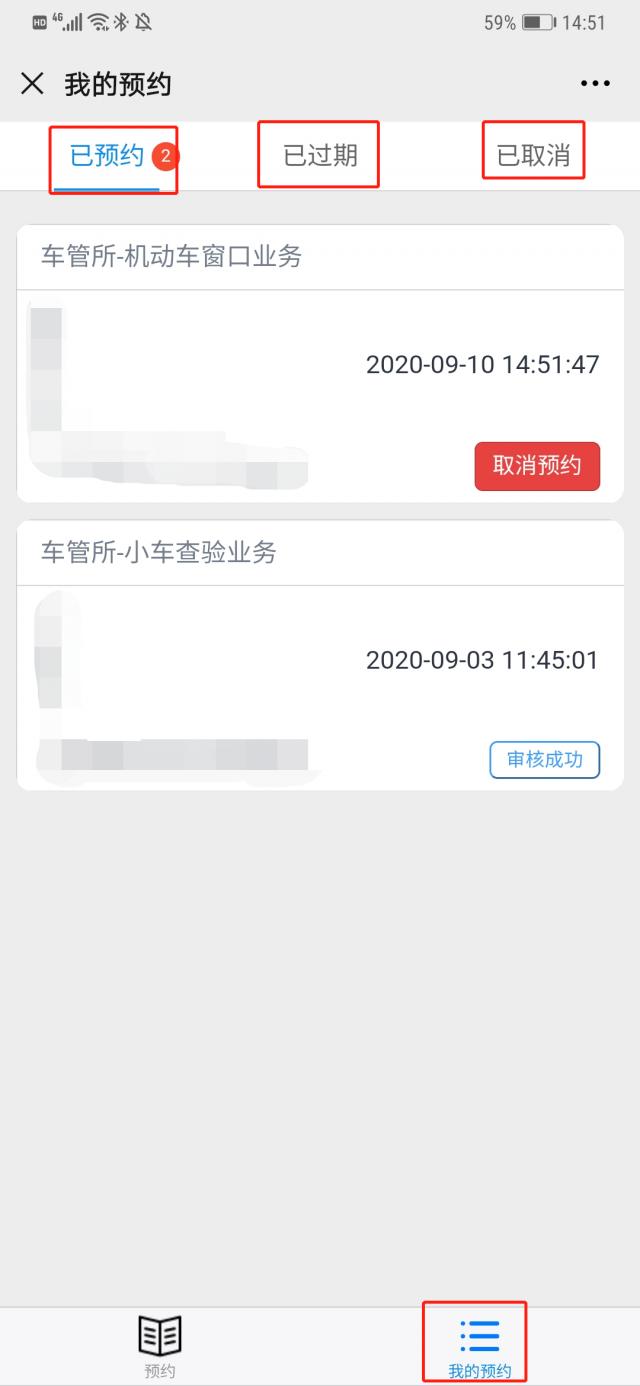Viewport: 640px width, 1386px height.
Task: Switch to the 已过期 tab
Action: click(320, 156)
